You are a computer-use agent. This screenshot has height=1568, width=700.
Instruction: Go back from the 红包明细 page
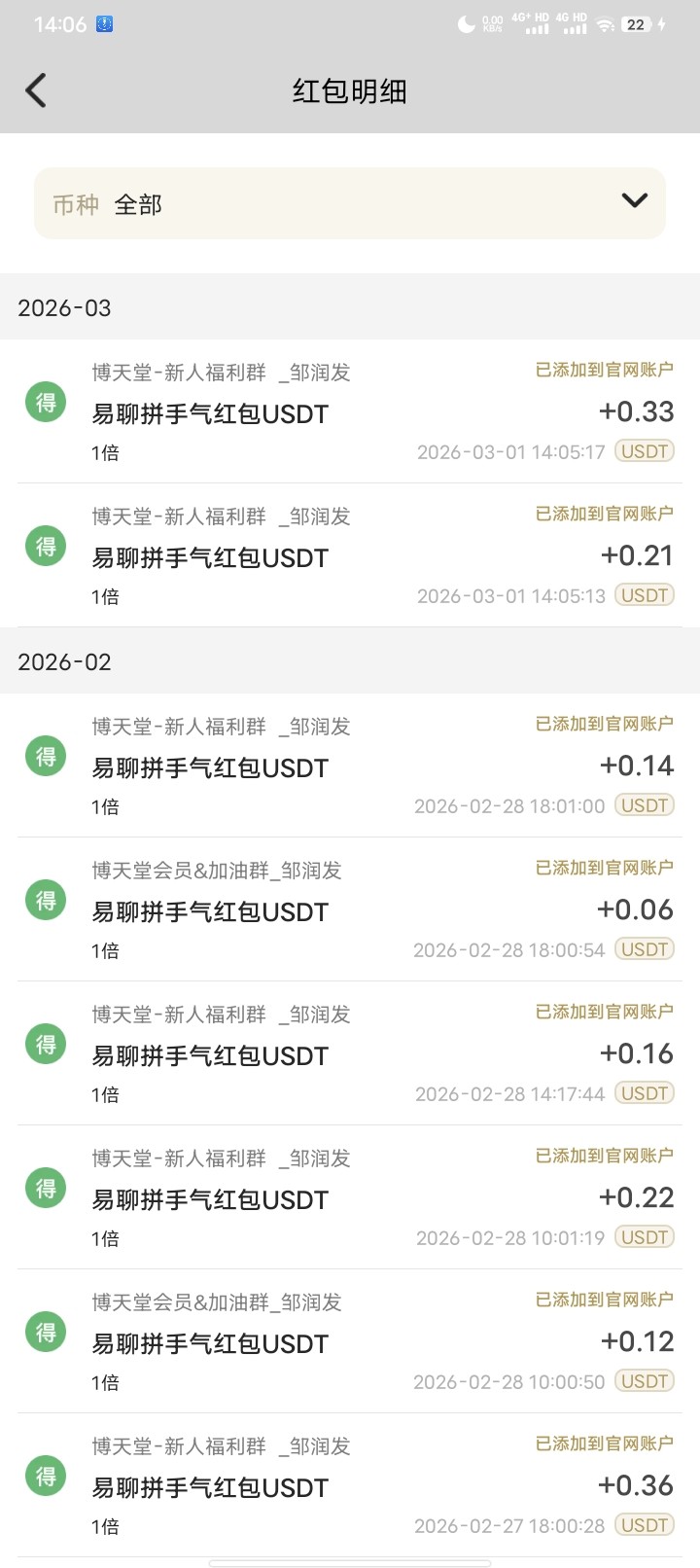click(x=36, y=90)
